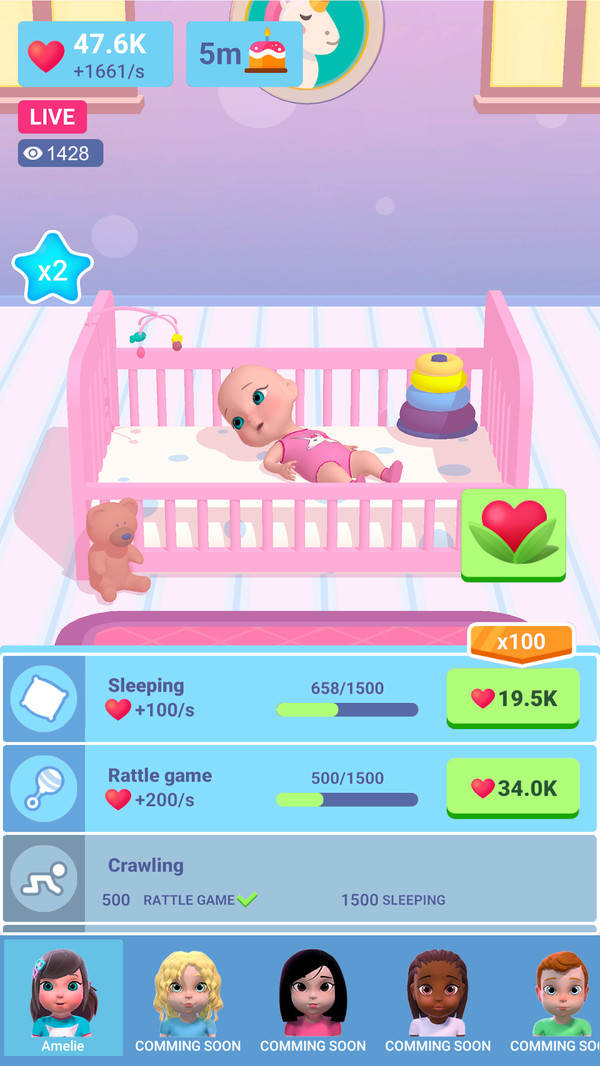
Task: Open the locked Crawling activity row
Action: [x=300, y=879]
